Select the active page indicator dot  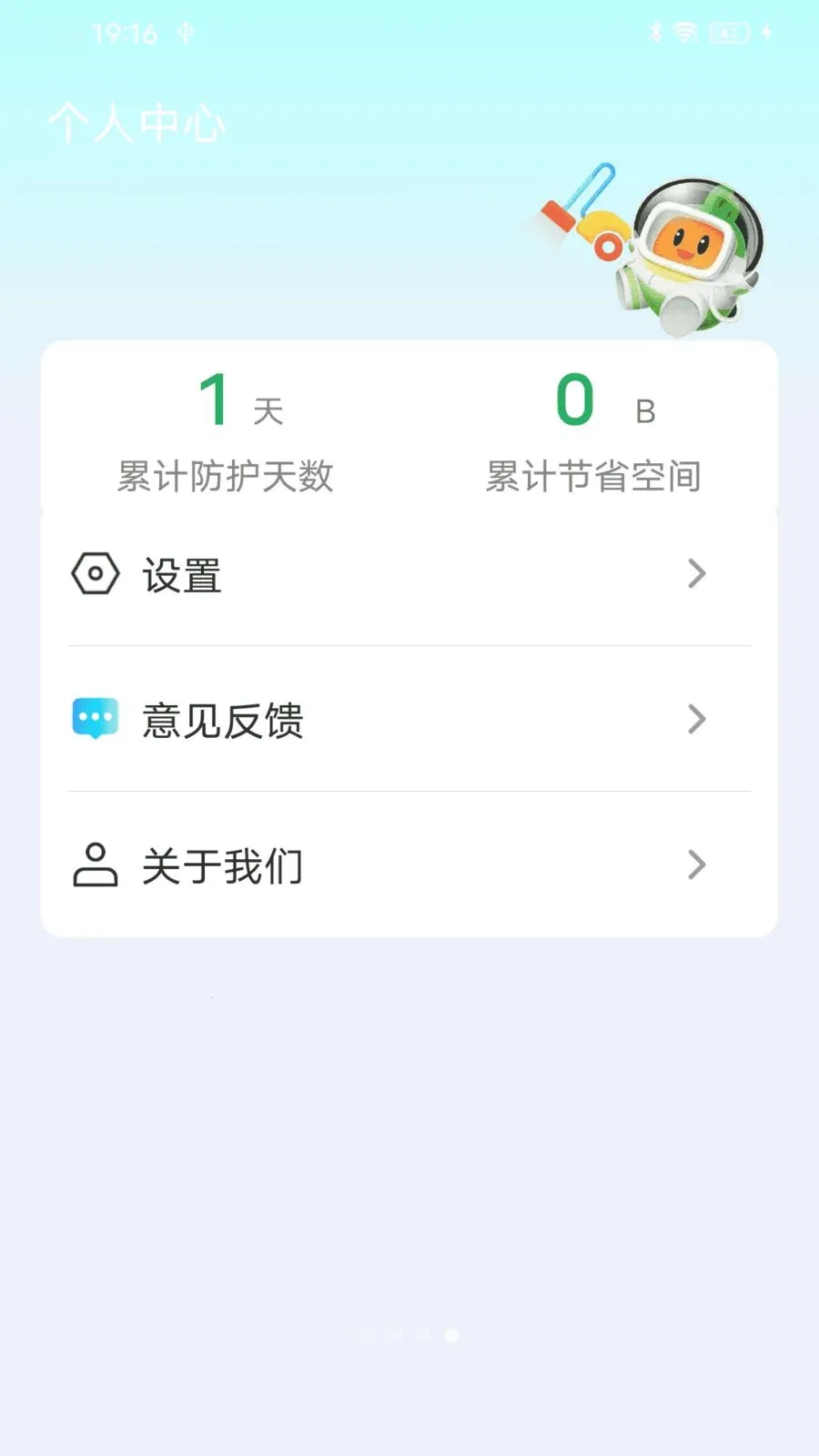coord(452,1335)
